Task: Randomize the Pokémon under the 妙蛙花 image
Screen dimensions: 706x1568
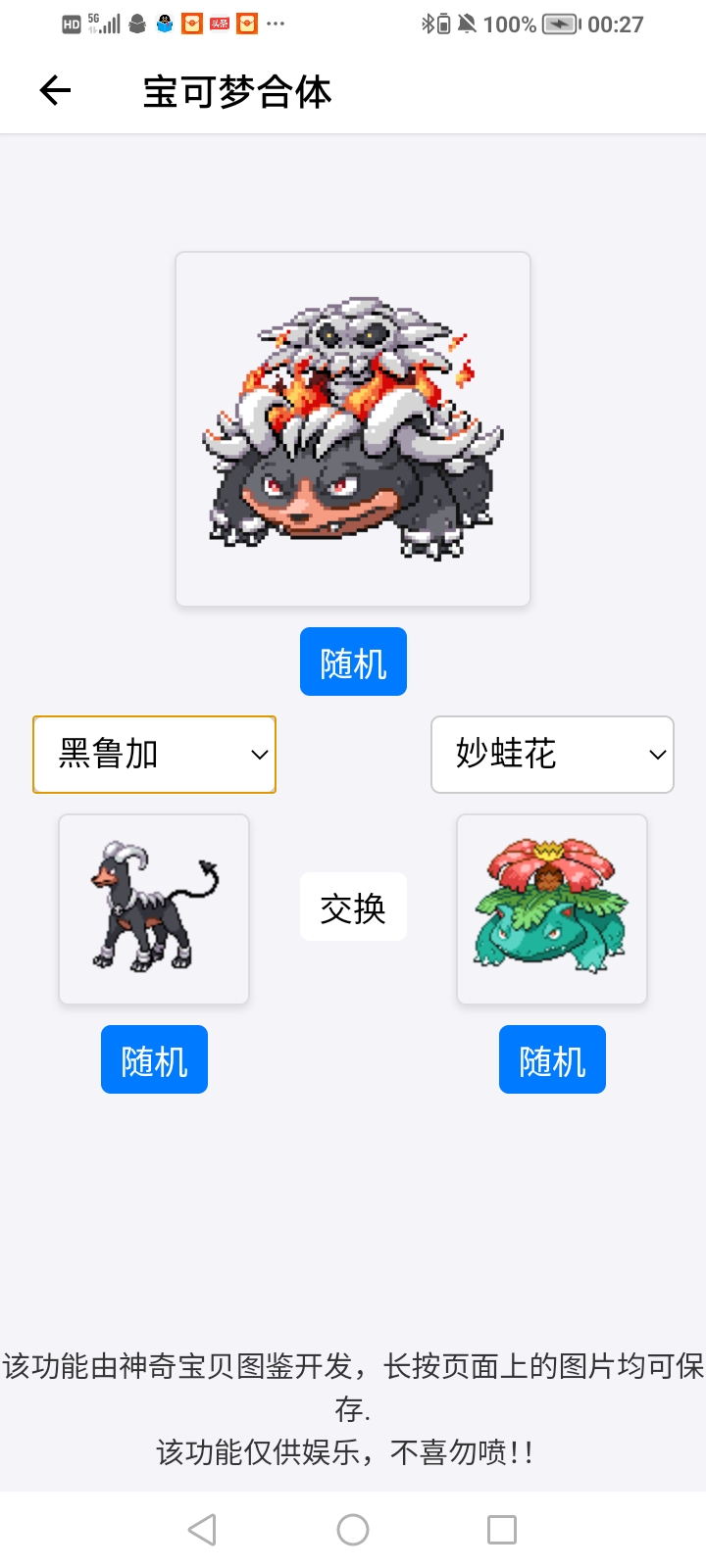Action: click(x=552, y=1059)
